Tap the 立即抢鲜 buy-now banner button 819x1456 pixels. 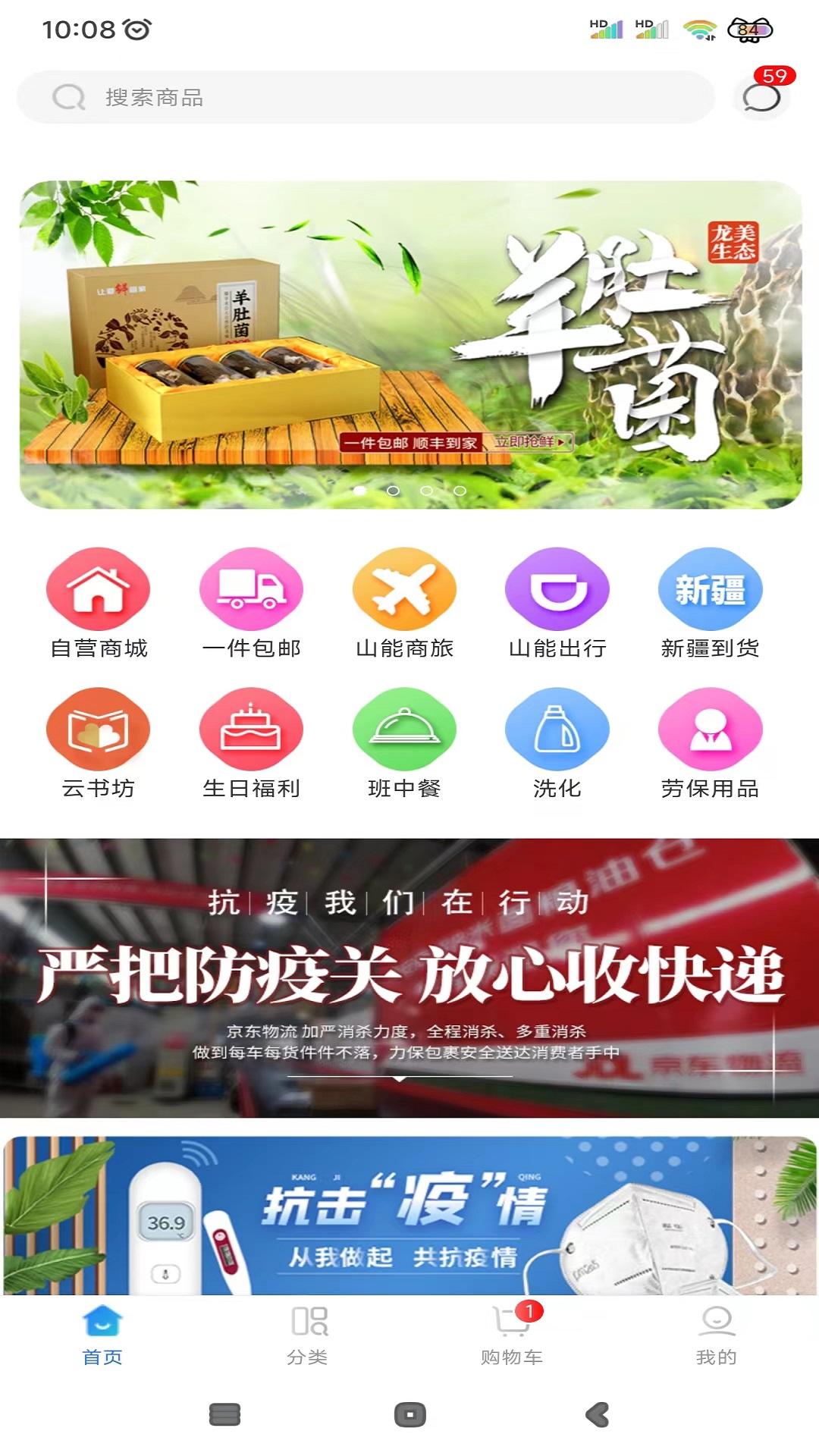coord(529,442)
